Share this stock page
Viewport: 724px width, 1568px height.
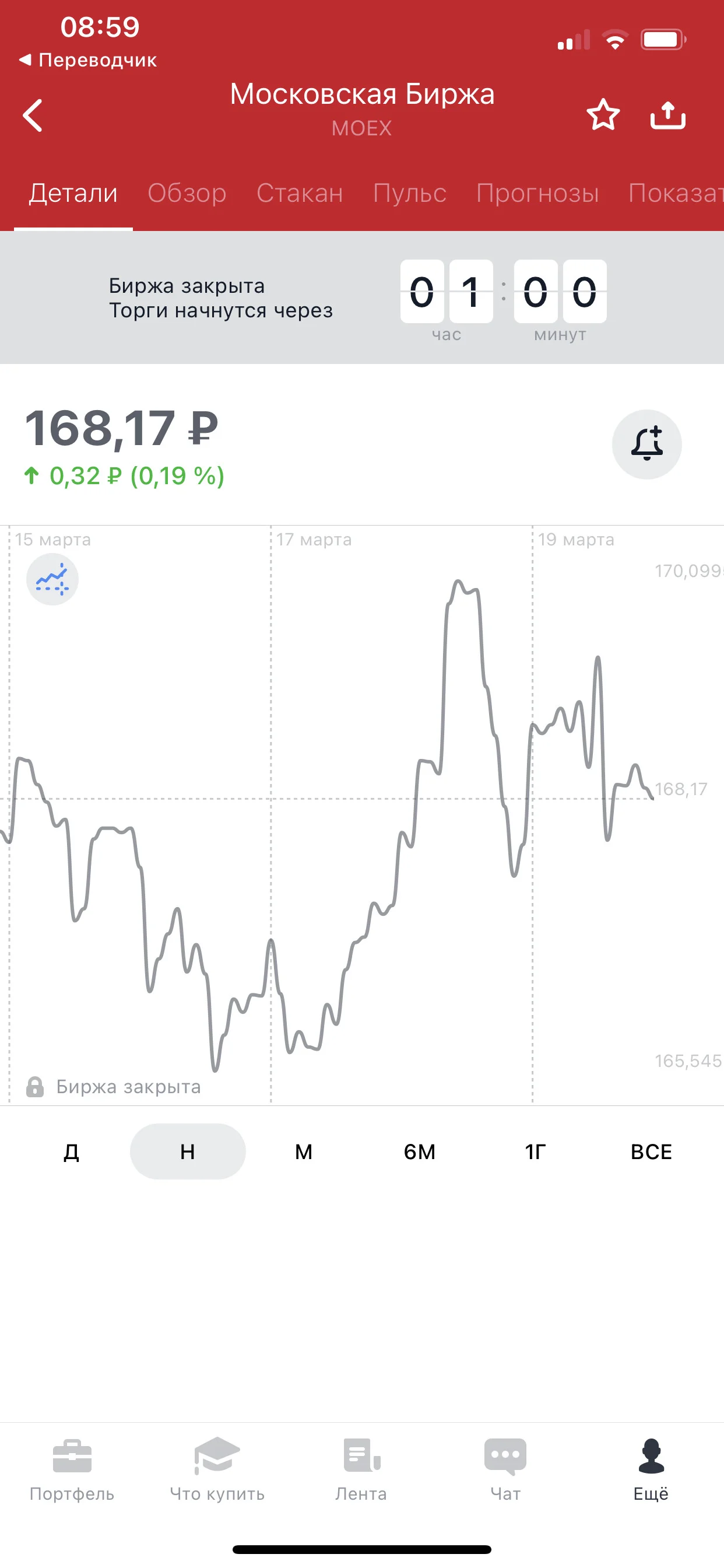[x=668, y=114]
